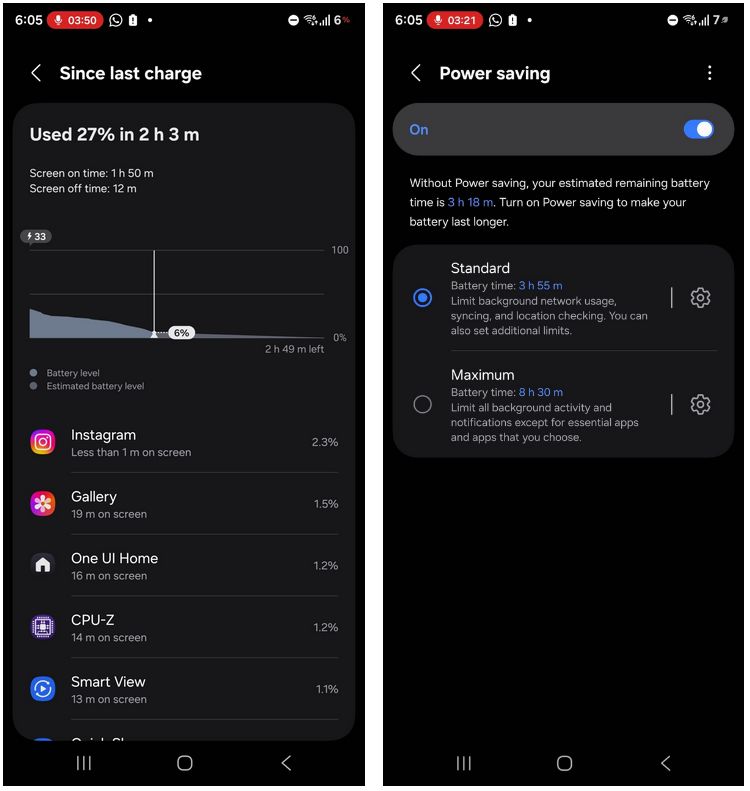
Task: Check CPU-Z battery usage details
Action: 184,628
